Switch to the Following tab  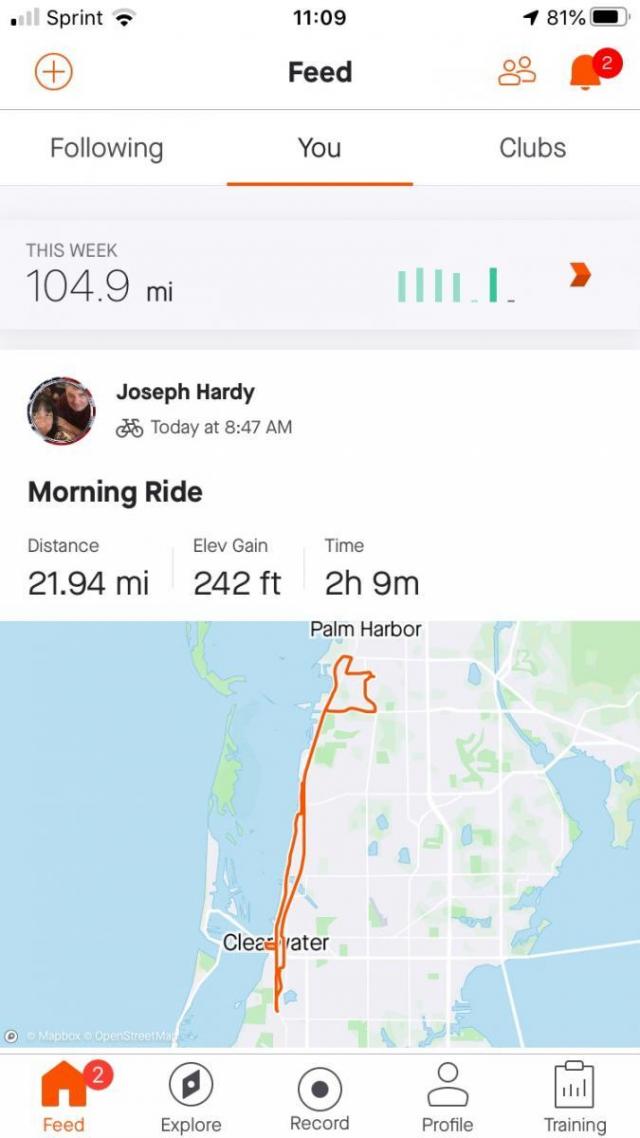(106, 148)
